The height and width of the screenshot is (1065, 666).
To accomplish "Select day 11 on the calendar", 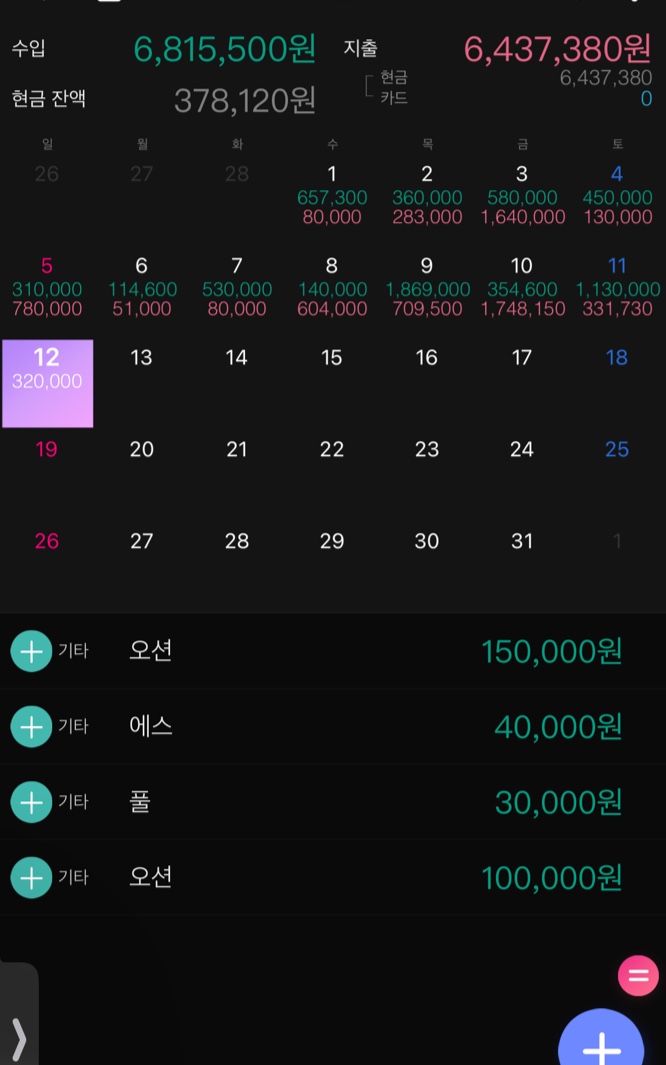I will pos(617,287).
